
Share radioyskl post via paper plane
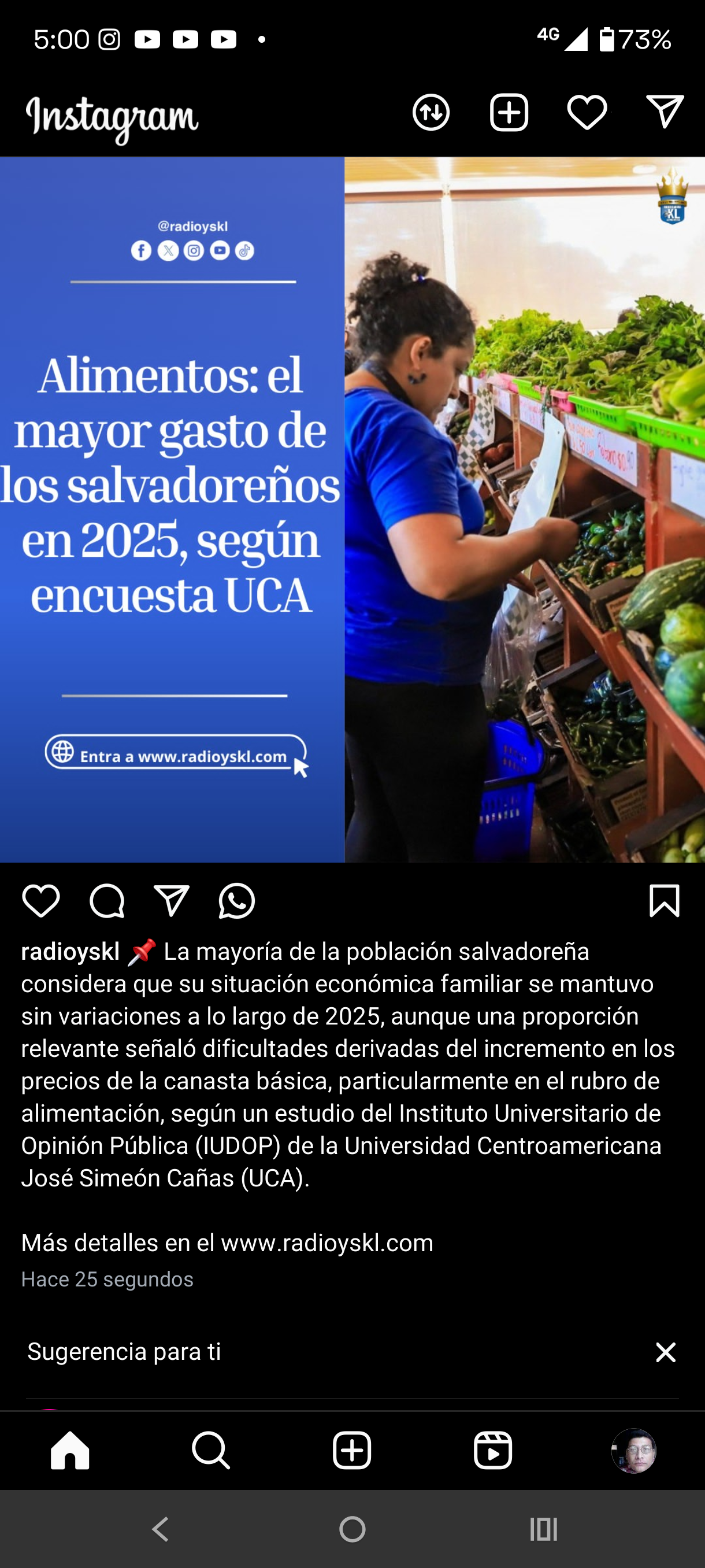172,901
